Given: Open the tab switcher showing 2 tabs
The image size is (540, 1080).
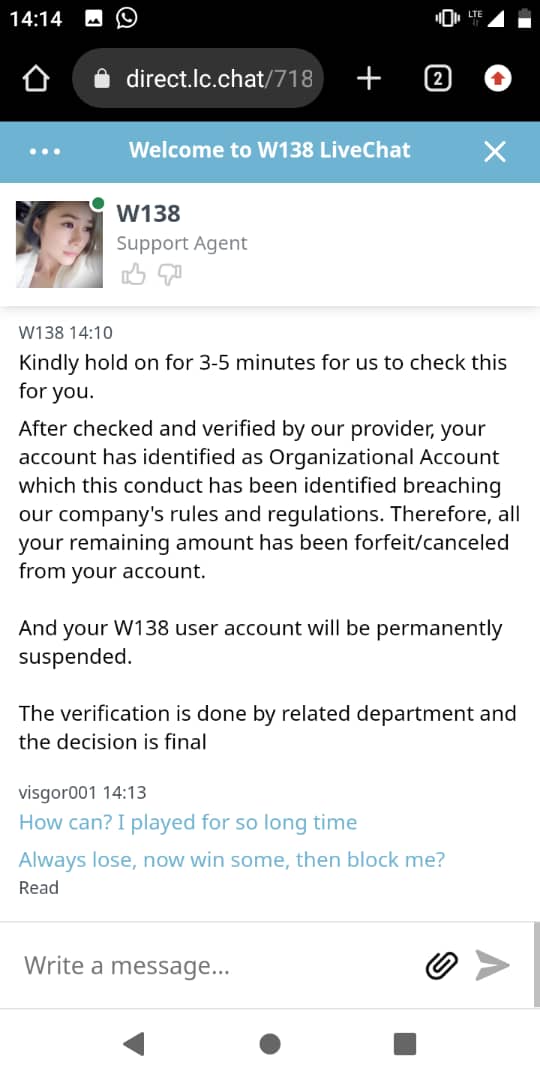Looking at the screenshot, I should tap(437, 80).
